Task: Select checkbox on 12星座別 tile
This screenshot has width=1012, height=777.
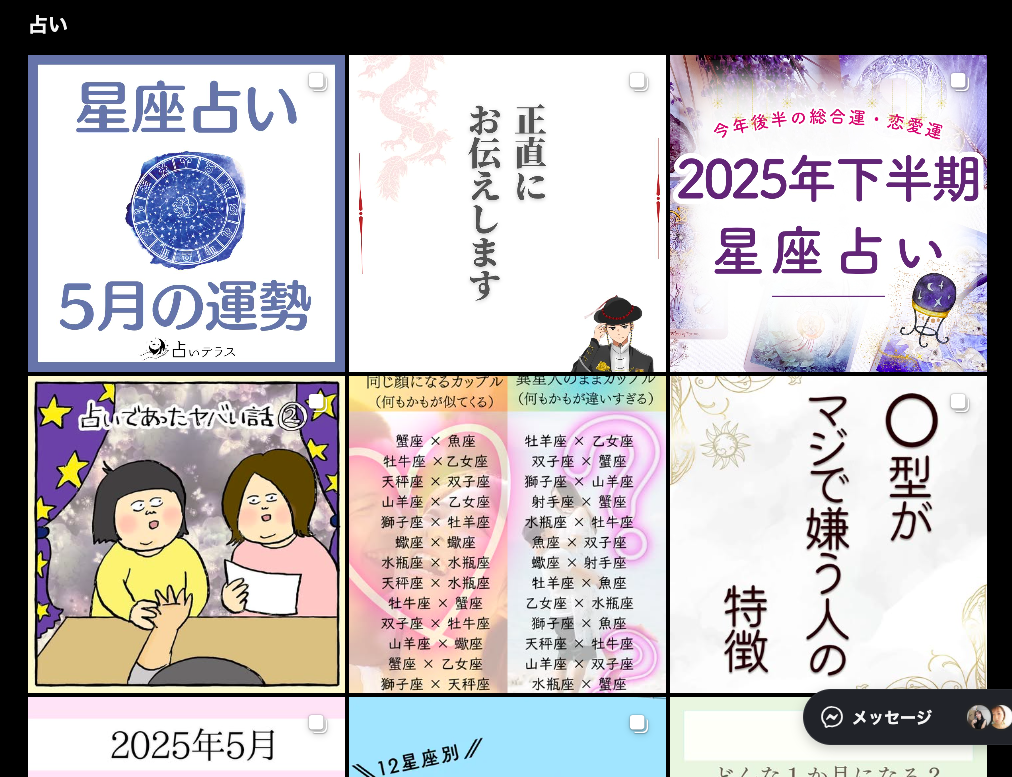Action: point(637,722)
